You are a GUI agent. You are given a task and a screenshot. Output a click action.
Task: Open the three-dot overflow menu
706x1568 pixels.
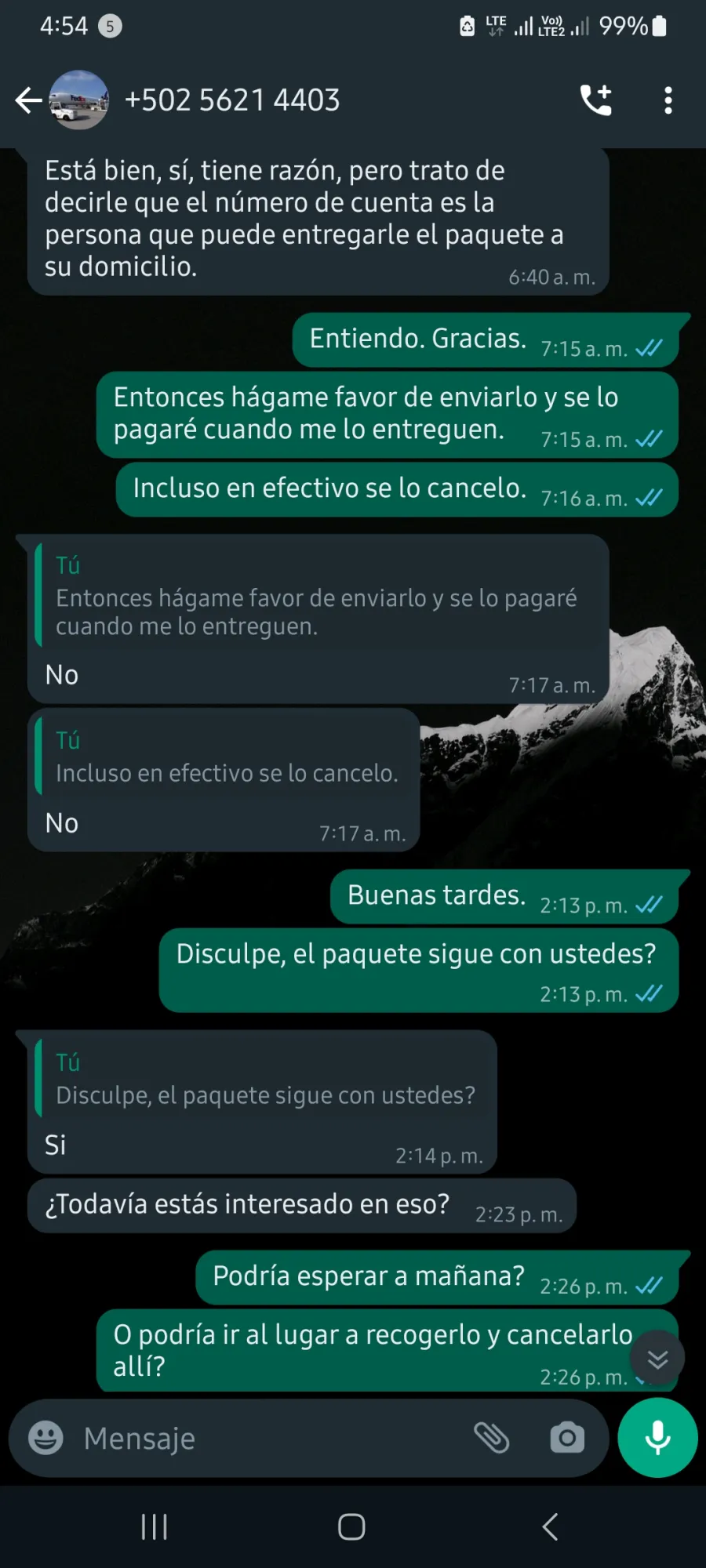[x=668, y=100]
